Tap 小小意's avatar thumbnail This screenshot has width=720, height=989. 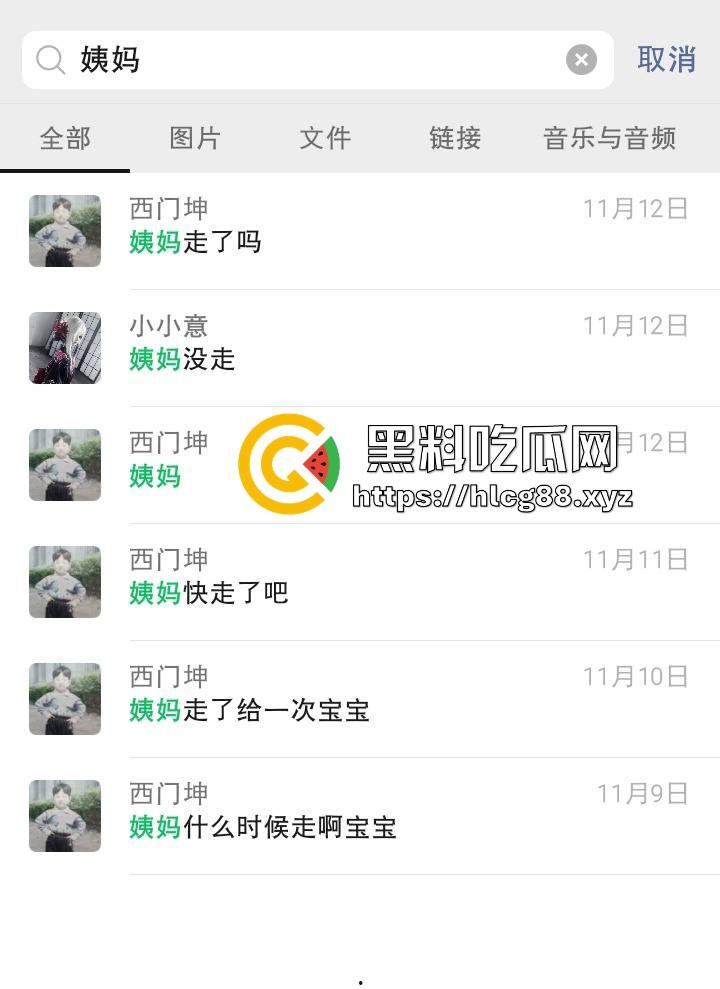(64, 348)
